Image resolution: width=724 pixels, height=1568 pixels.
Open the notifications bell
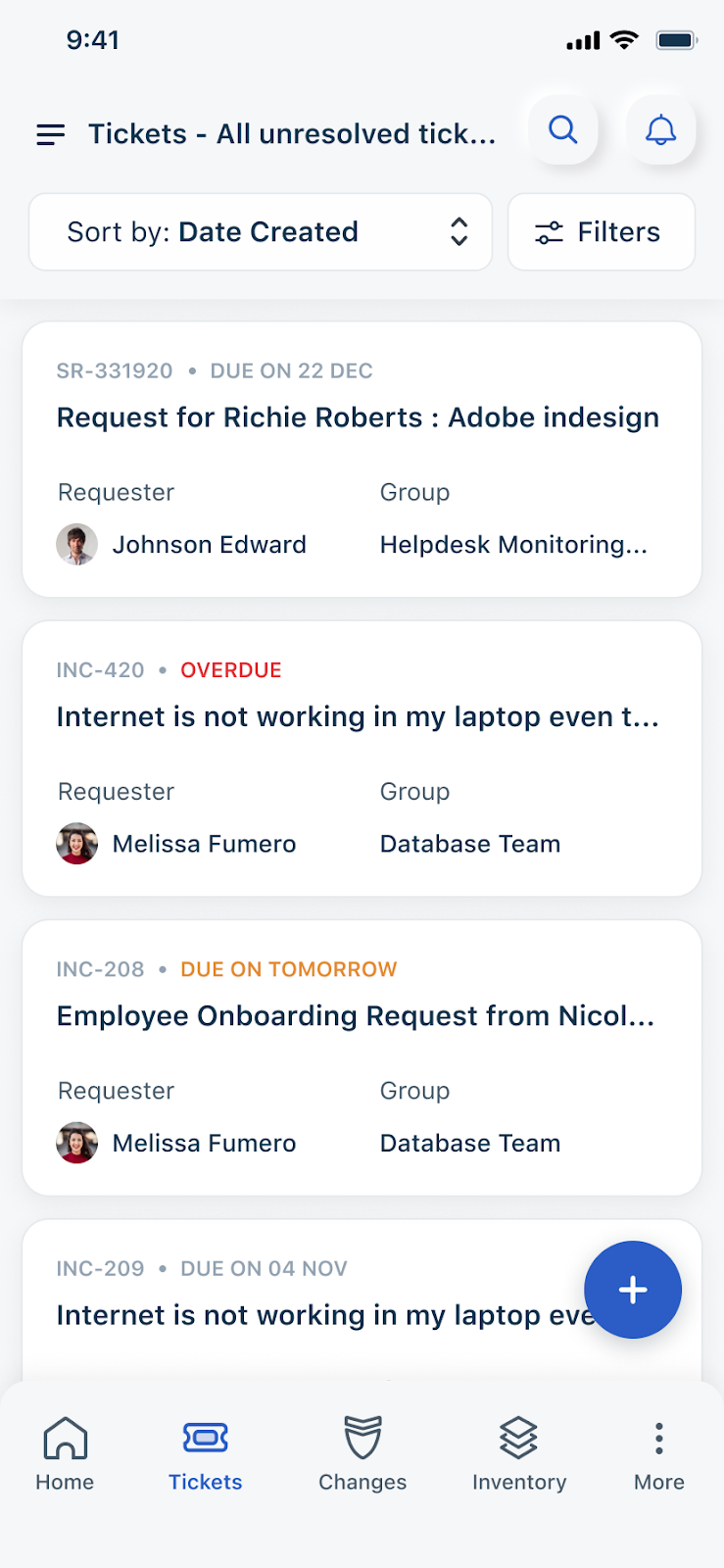[x=660, y=130]
